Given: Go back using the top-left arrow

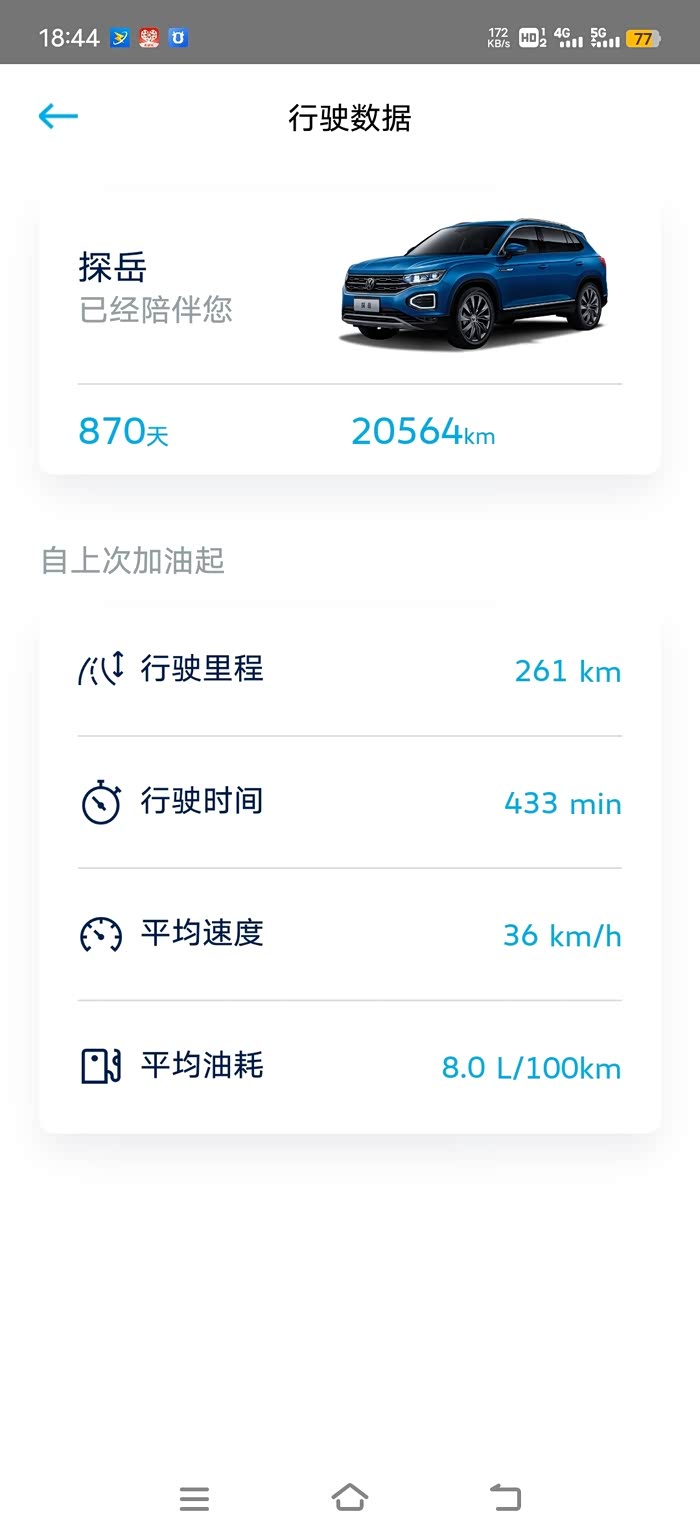Looking at the screenshot, I should pos(58,117).
